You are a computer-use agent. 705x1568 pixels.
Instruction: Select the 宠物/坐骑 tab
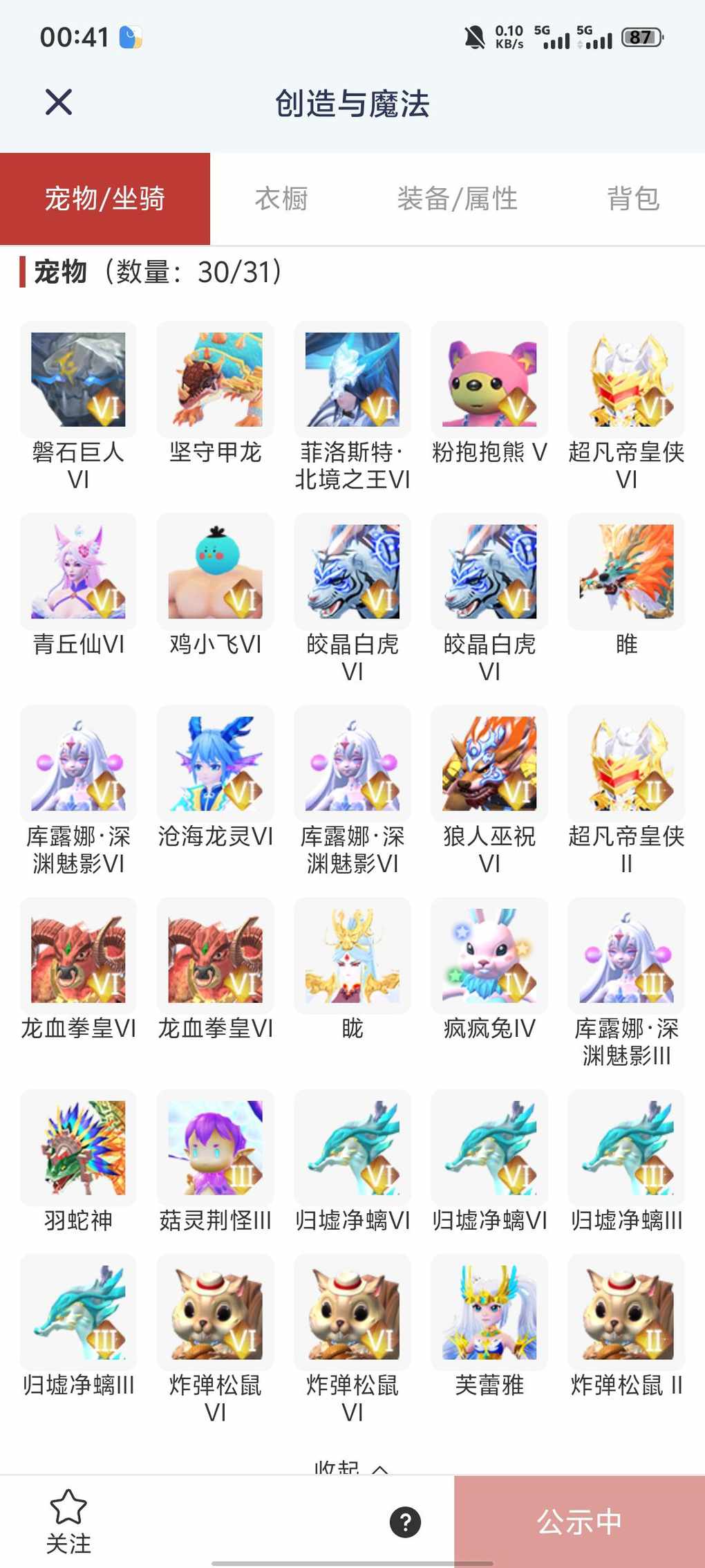click(105, 199)
